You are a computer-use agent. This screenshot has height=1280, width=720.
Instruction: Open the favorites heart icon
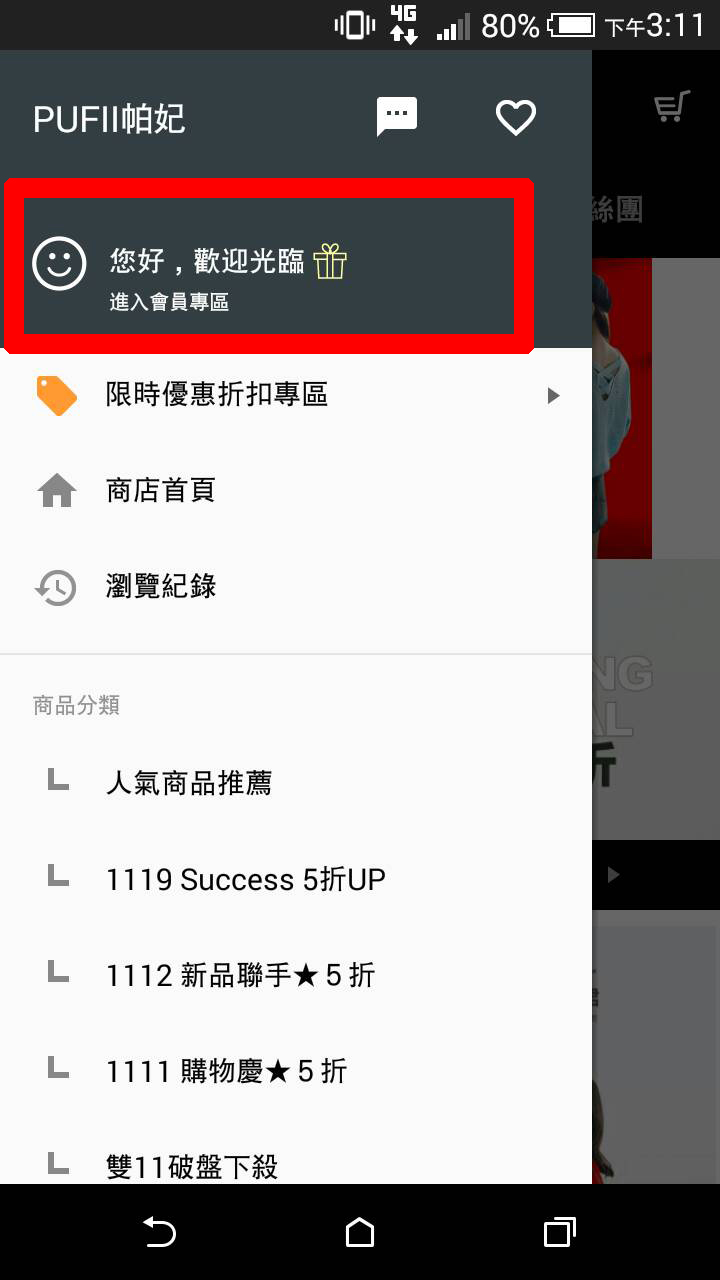tap(516, 118)
